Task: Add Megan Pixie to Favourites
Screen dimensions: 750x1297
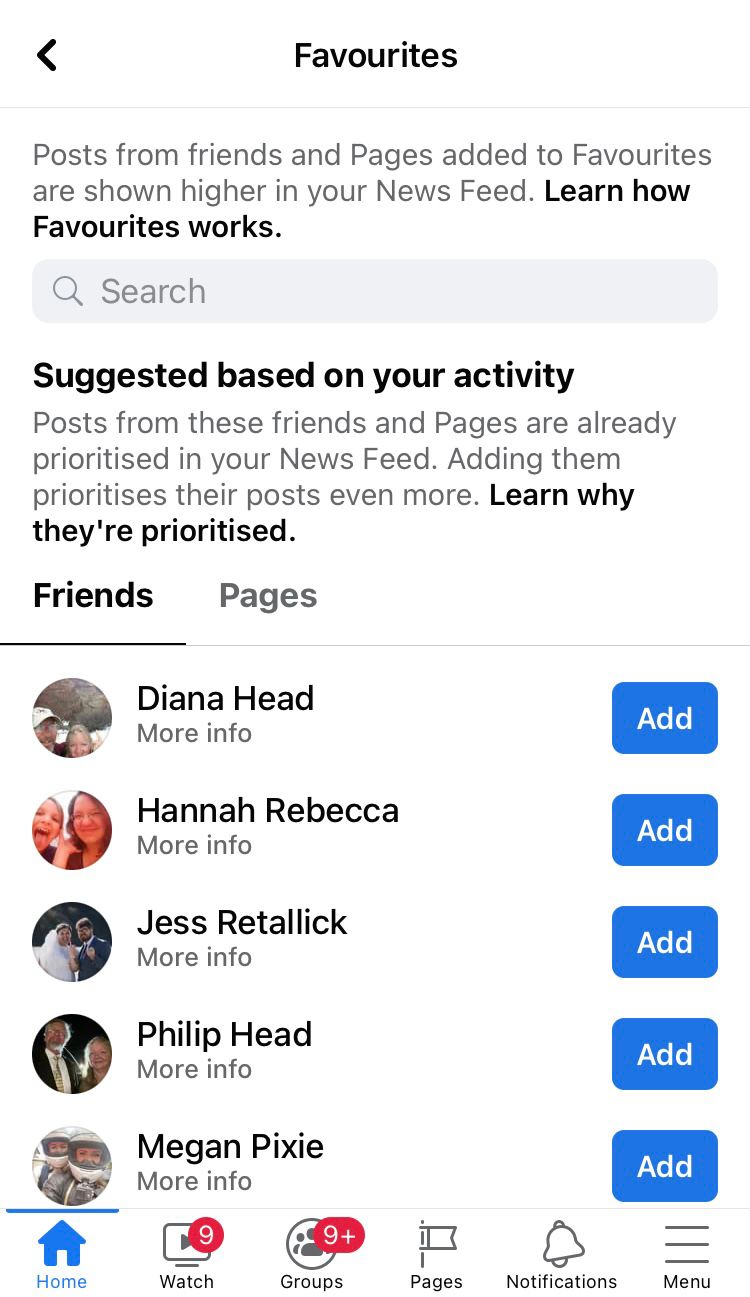Action: pos(664,1166)
